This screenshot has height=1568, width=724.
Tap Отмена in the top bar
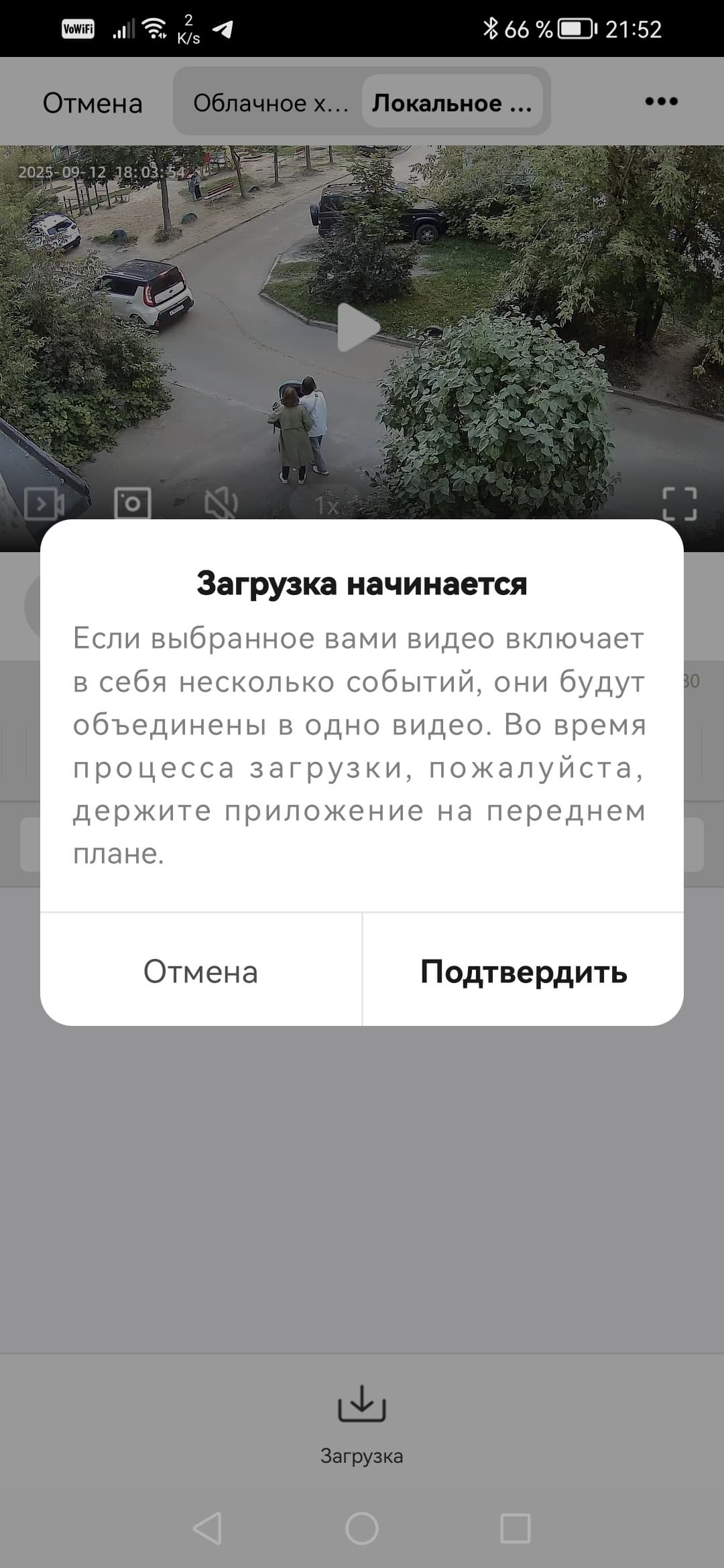click(93, 103)
